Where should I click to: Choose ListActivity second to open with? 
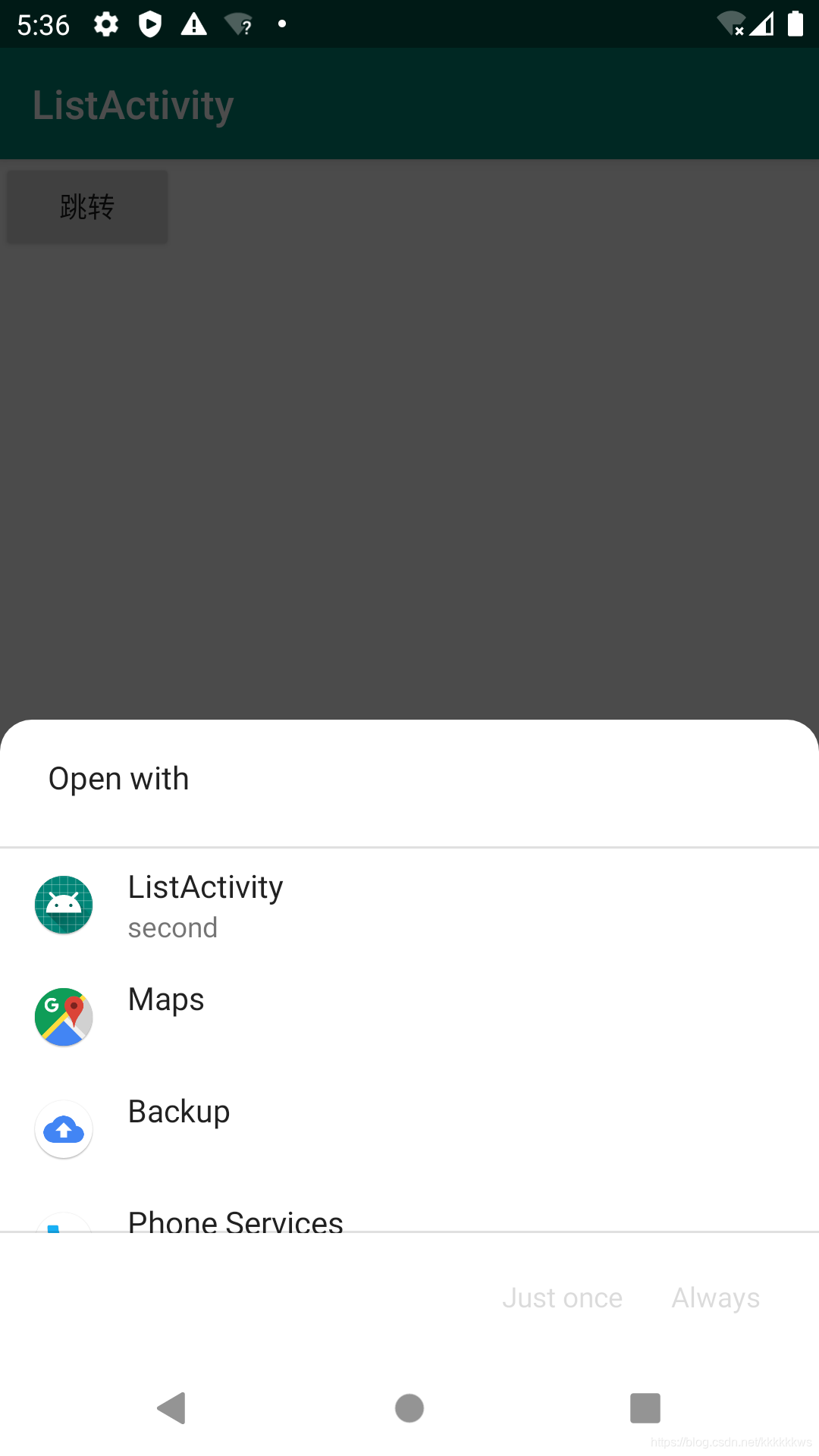click(x=409, y=905)
